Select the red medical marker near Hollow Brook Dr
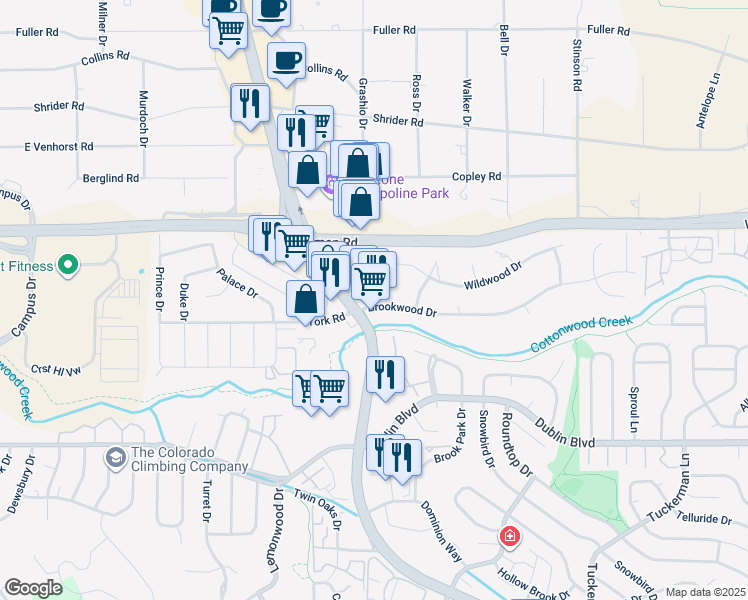The width and height of the screenshot is (748, 600). coord(510,536)
